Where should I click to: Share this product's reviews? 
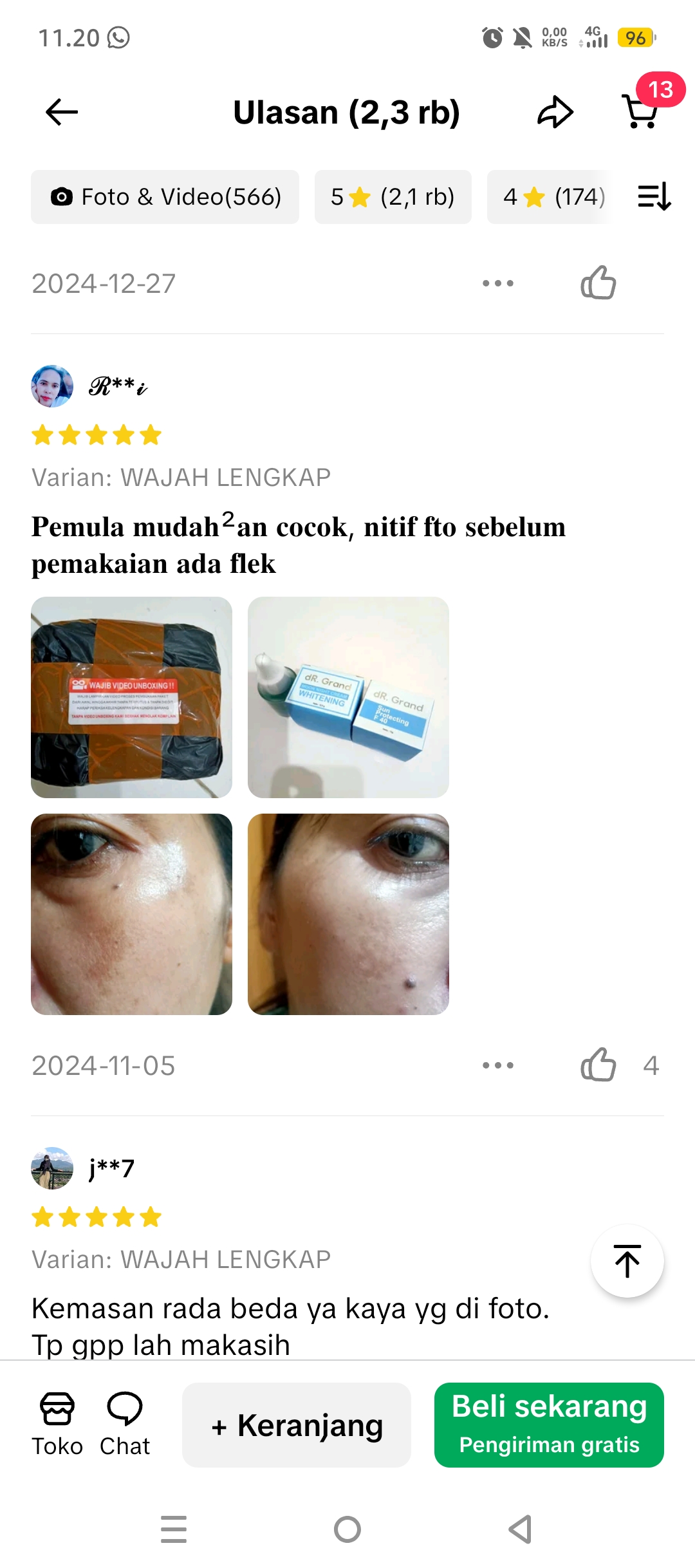pos(555,111)
